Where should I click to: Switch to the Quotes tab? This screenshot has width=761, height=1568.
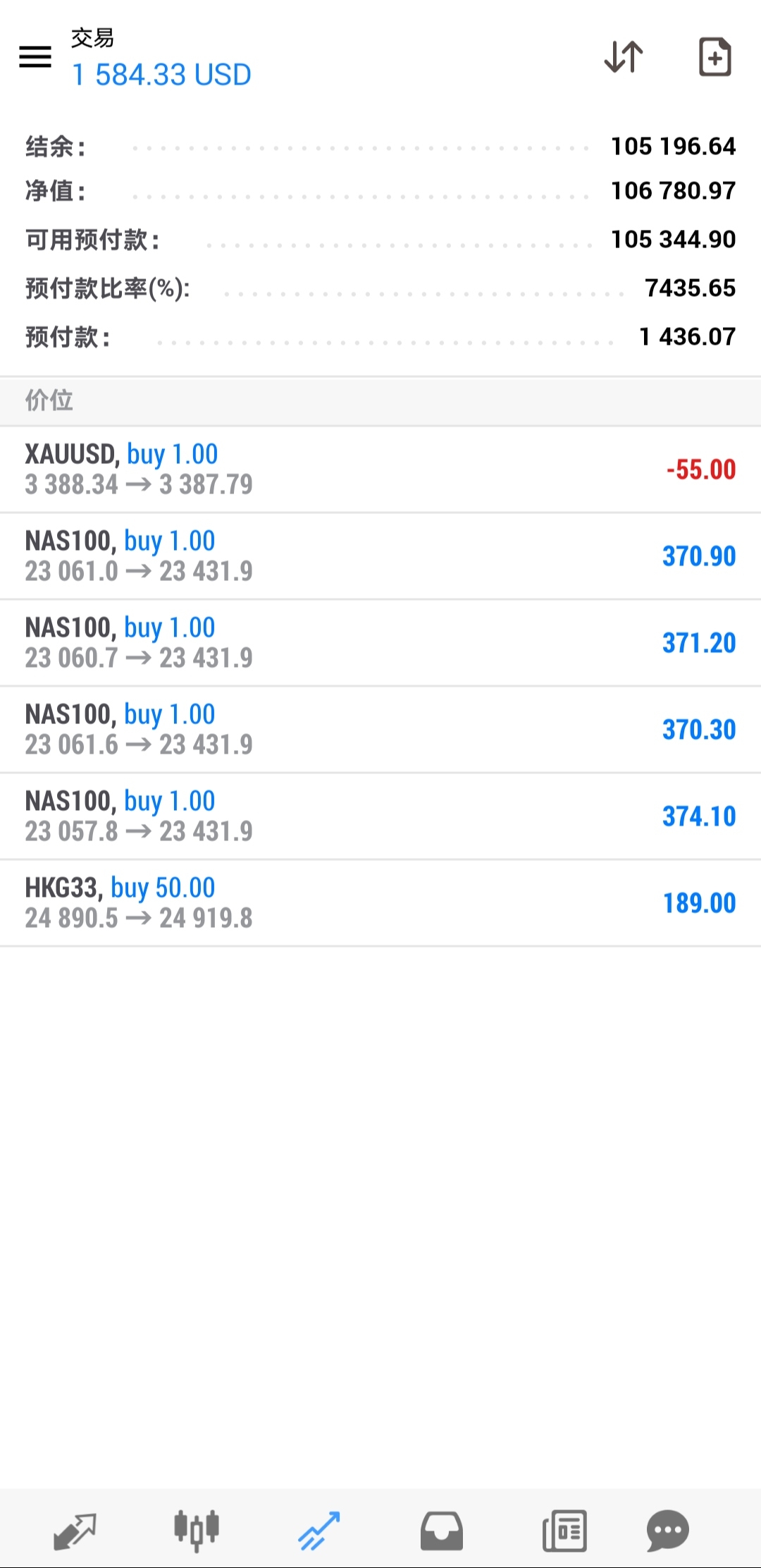pos(75,1531)
